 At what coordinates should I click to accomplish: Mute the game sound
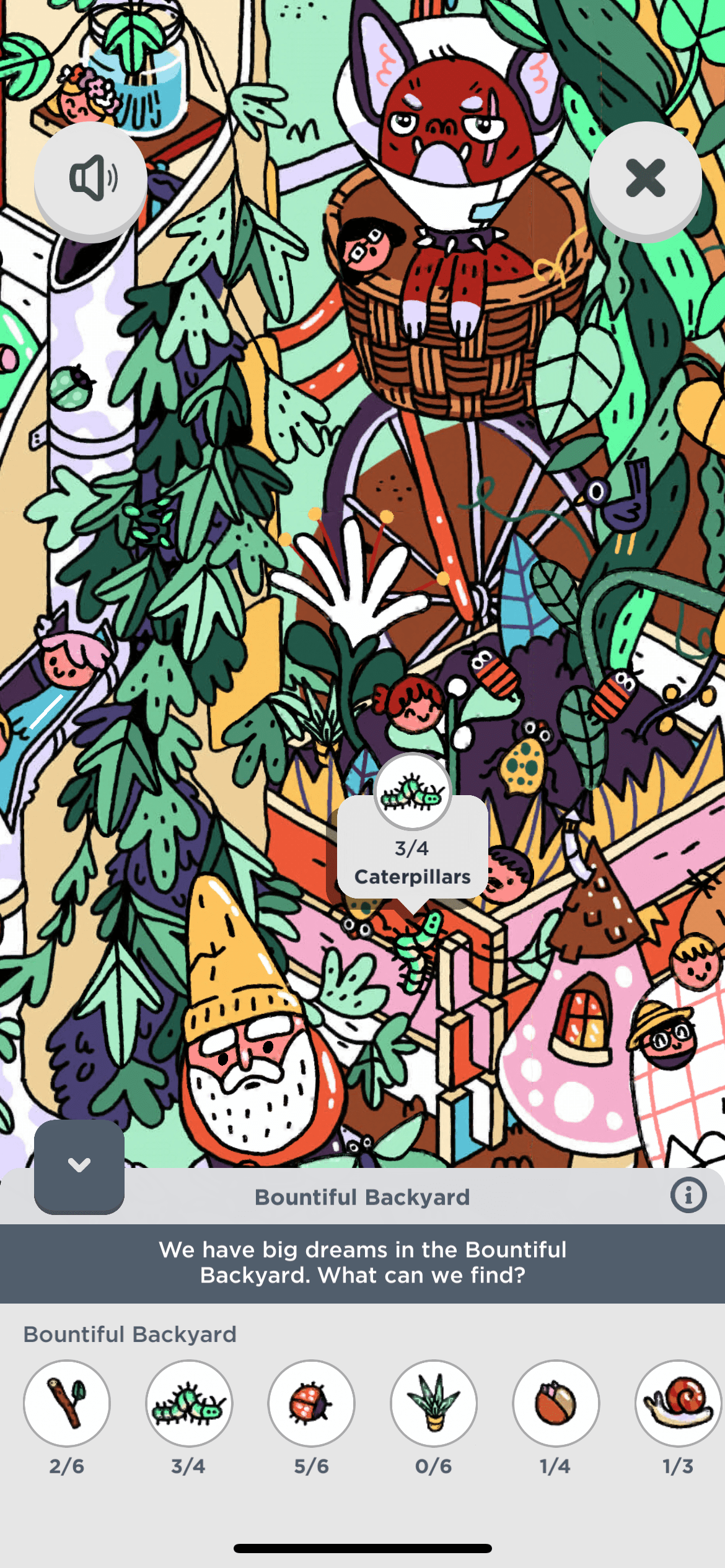point(90,178)
